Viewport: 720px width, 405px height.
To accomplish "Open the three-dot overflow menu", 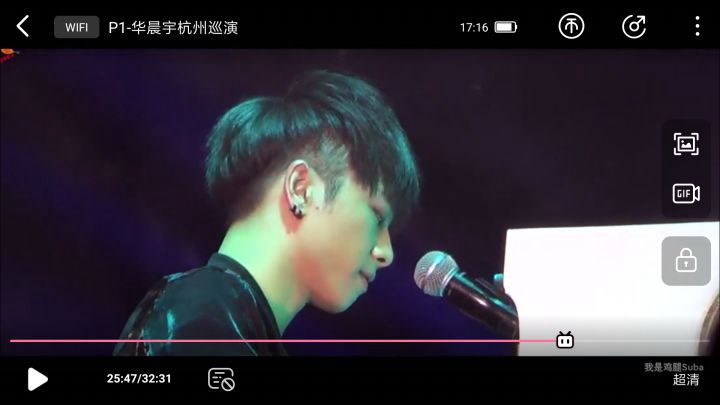I will (x=697, y=27).
